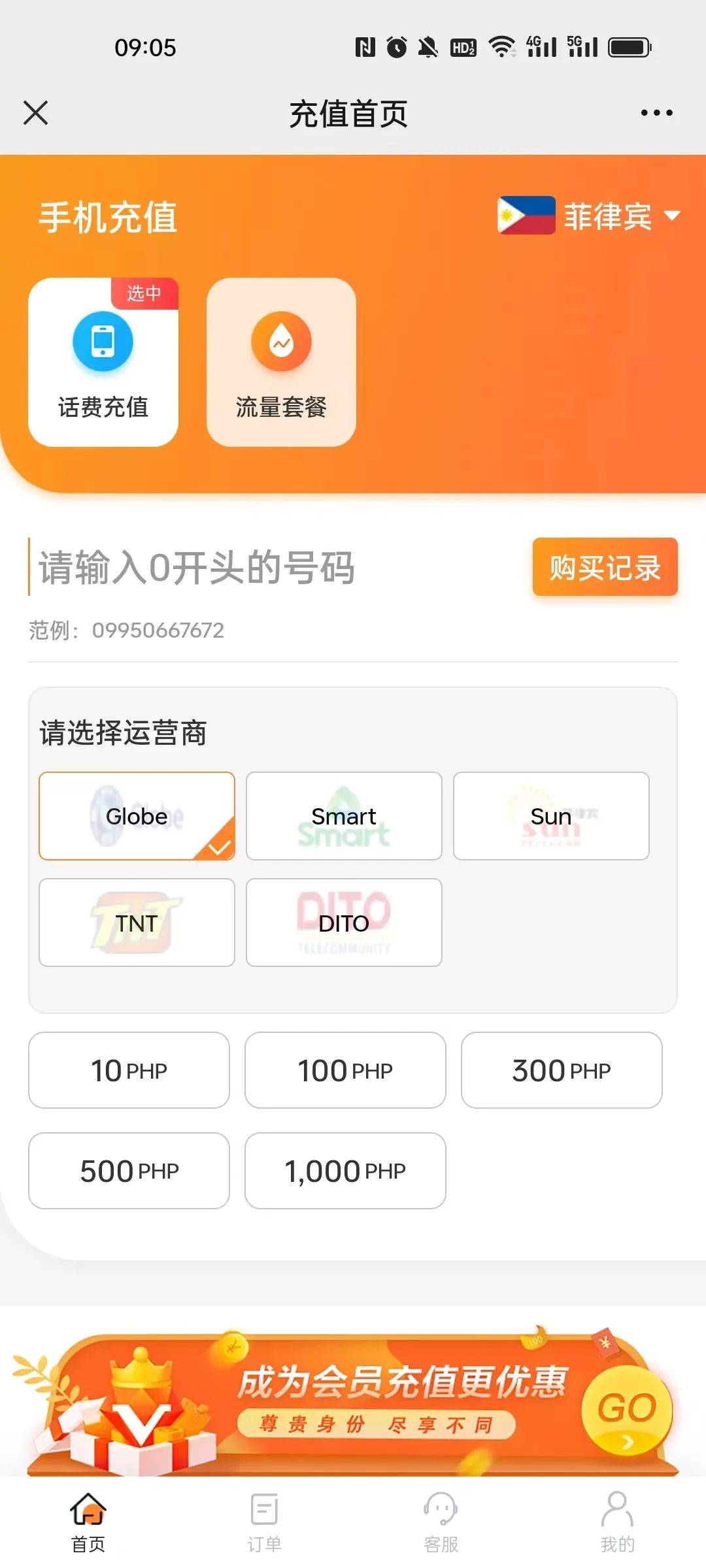Choose Globe as the carrier
The image size is (706, 1568).
(x=137, y=816)
